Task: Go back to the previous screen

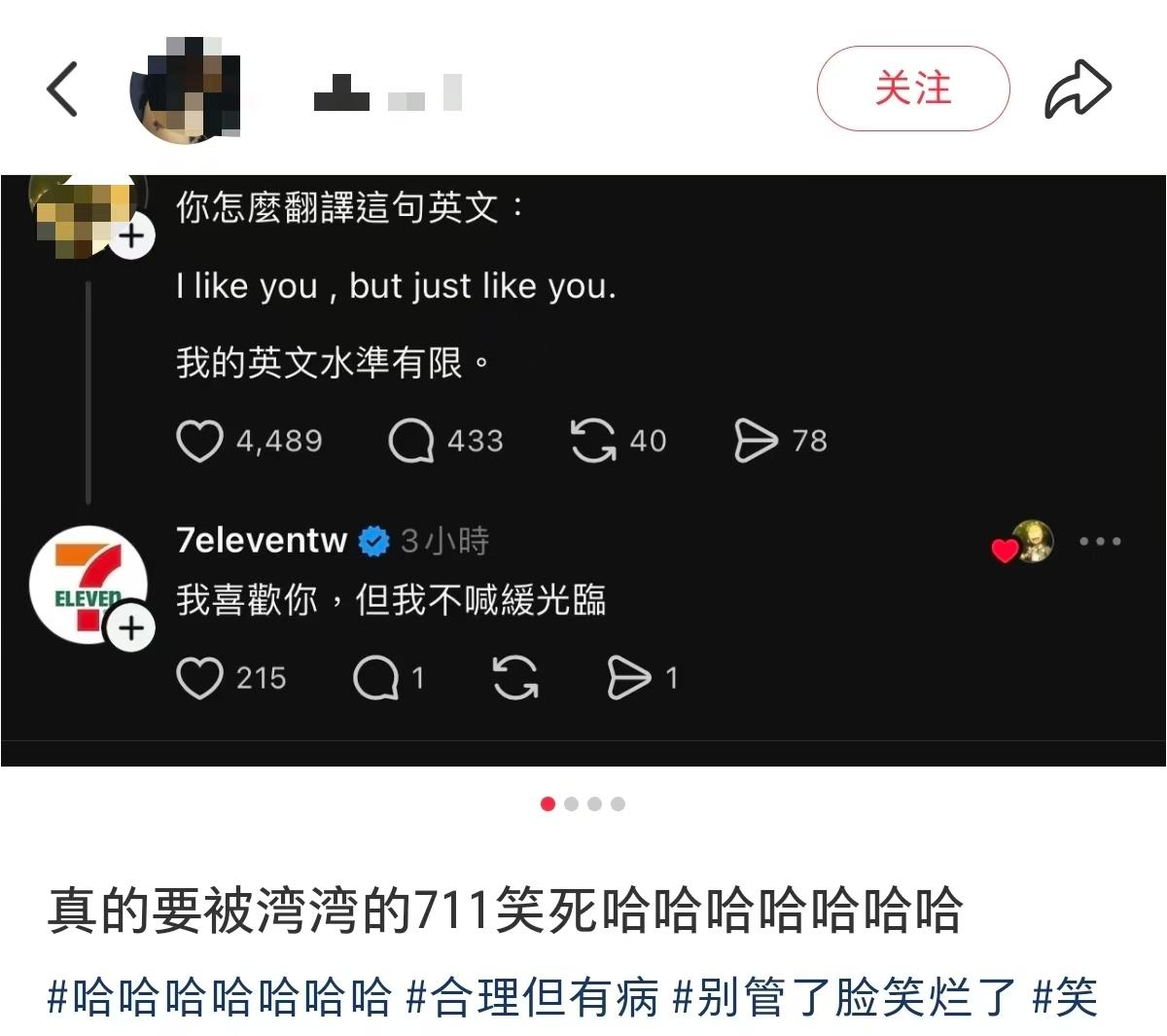Action: tap(62, 89)
